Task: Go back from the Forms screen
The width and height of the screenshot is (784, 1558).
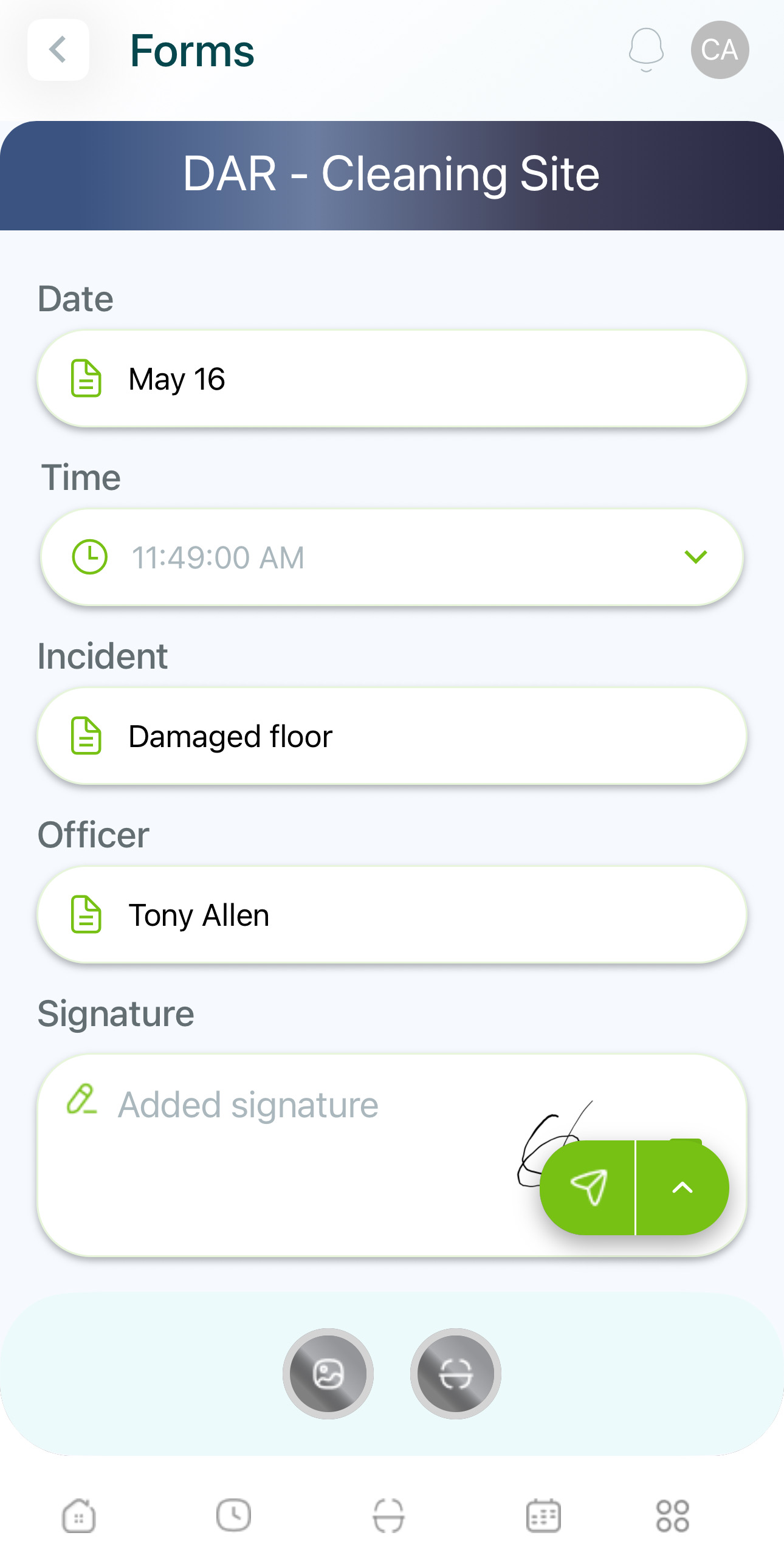Action: [58, 50]
